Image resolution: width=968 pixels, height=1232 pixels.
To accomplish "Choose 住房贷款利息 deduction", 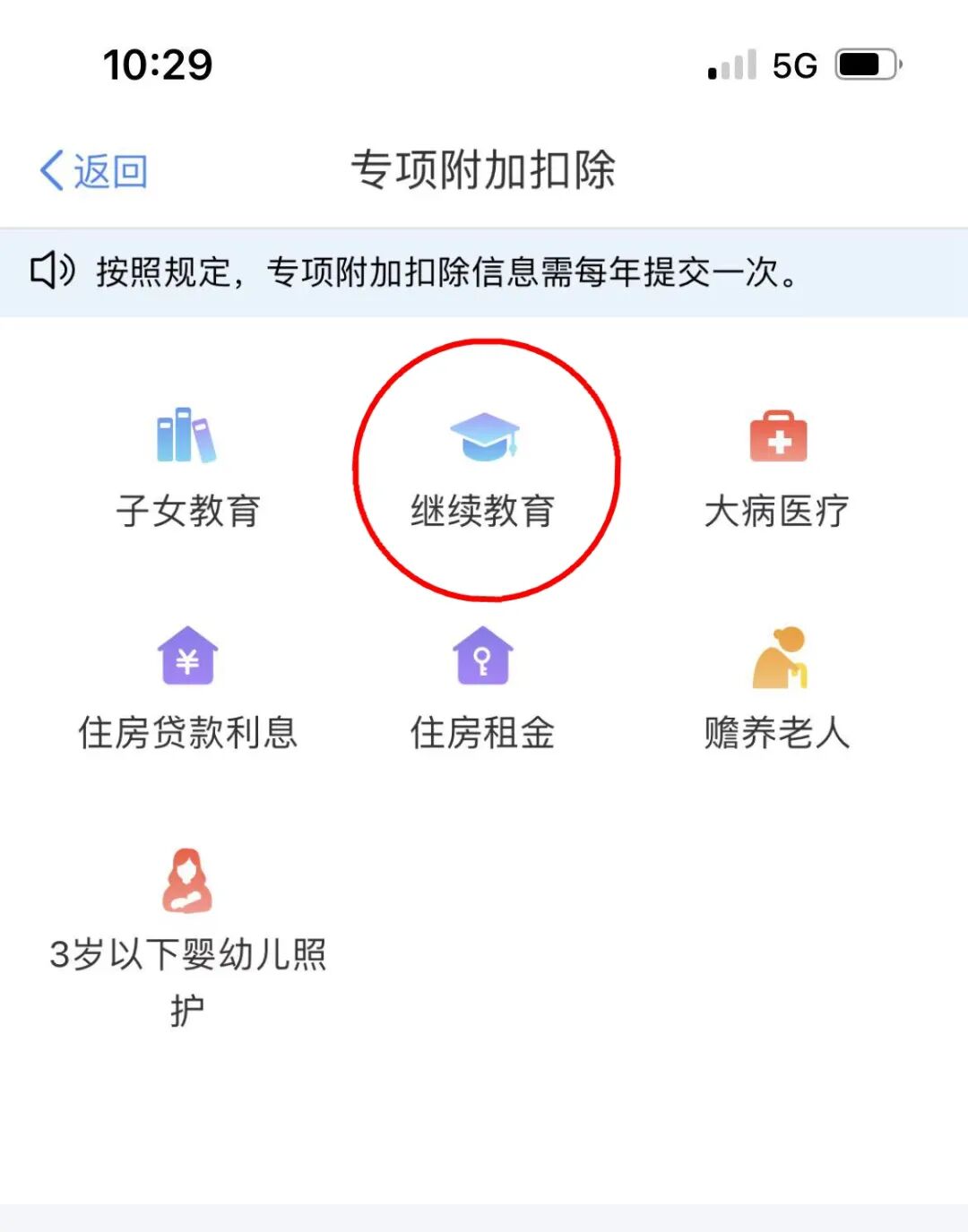I will pyautogui.click(x=187, y=690).
